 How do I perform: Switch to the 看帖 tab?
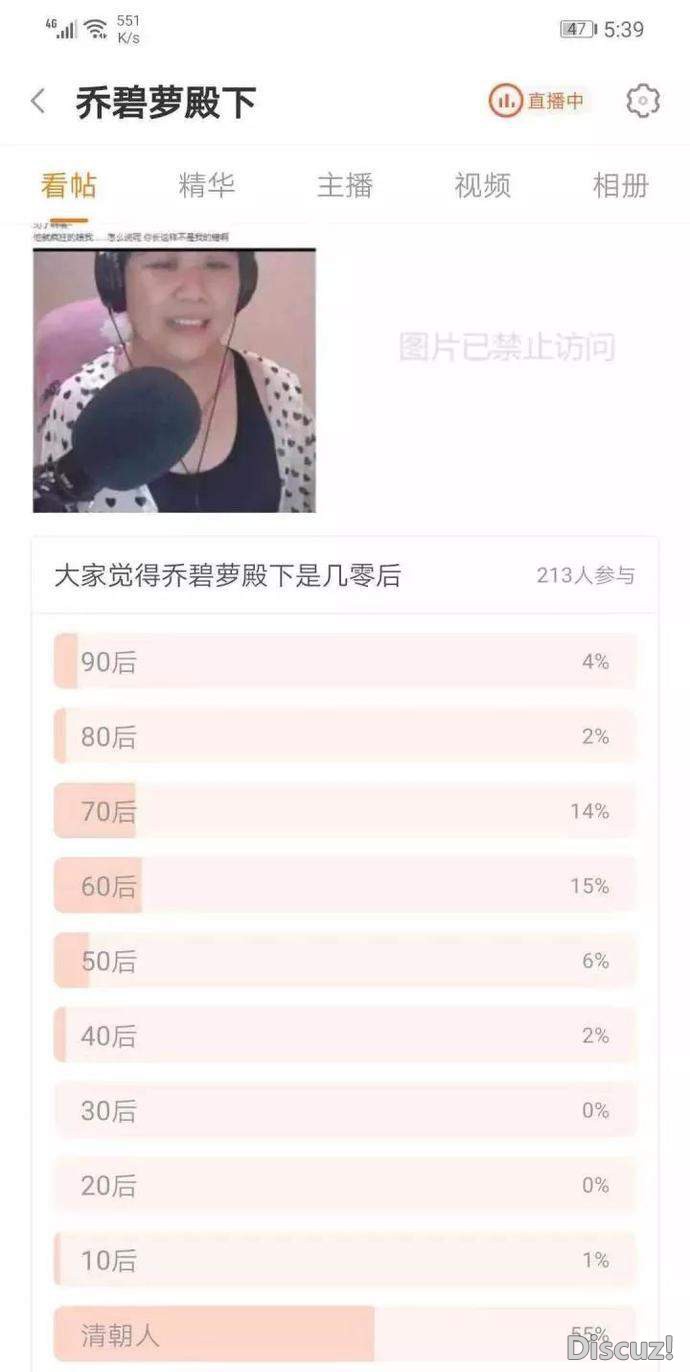[x=68, y=185]
